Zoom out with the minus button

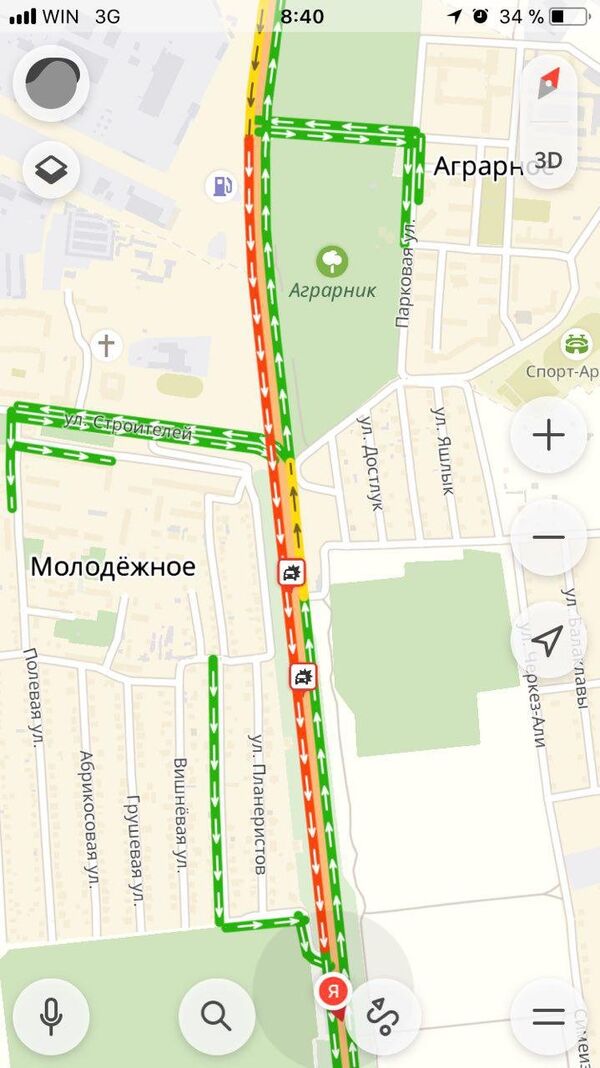point(548,537)
